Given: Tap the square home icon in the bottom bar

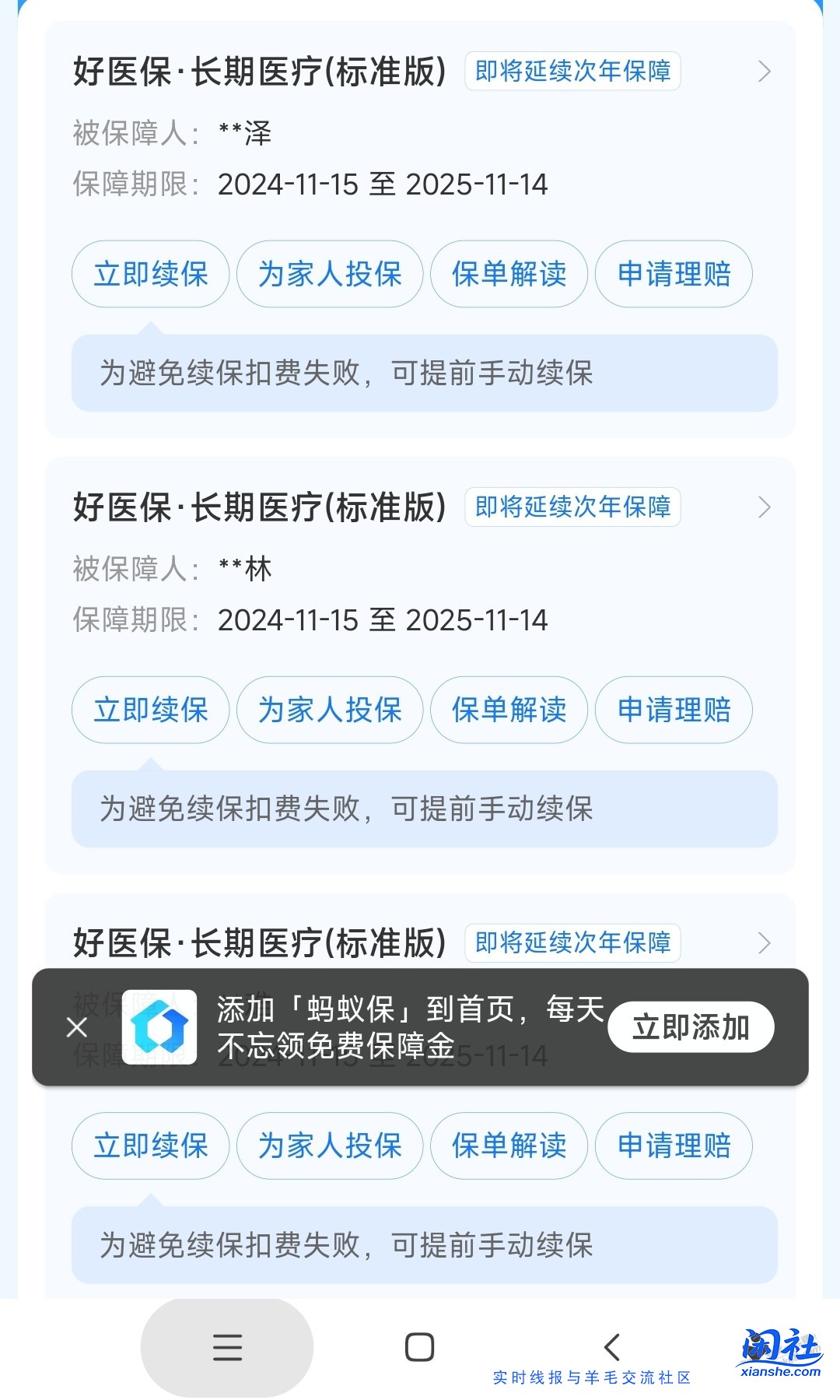Looking at the screenshot, I should click(x=420, y=1347).
